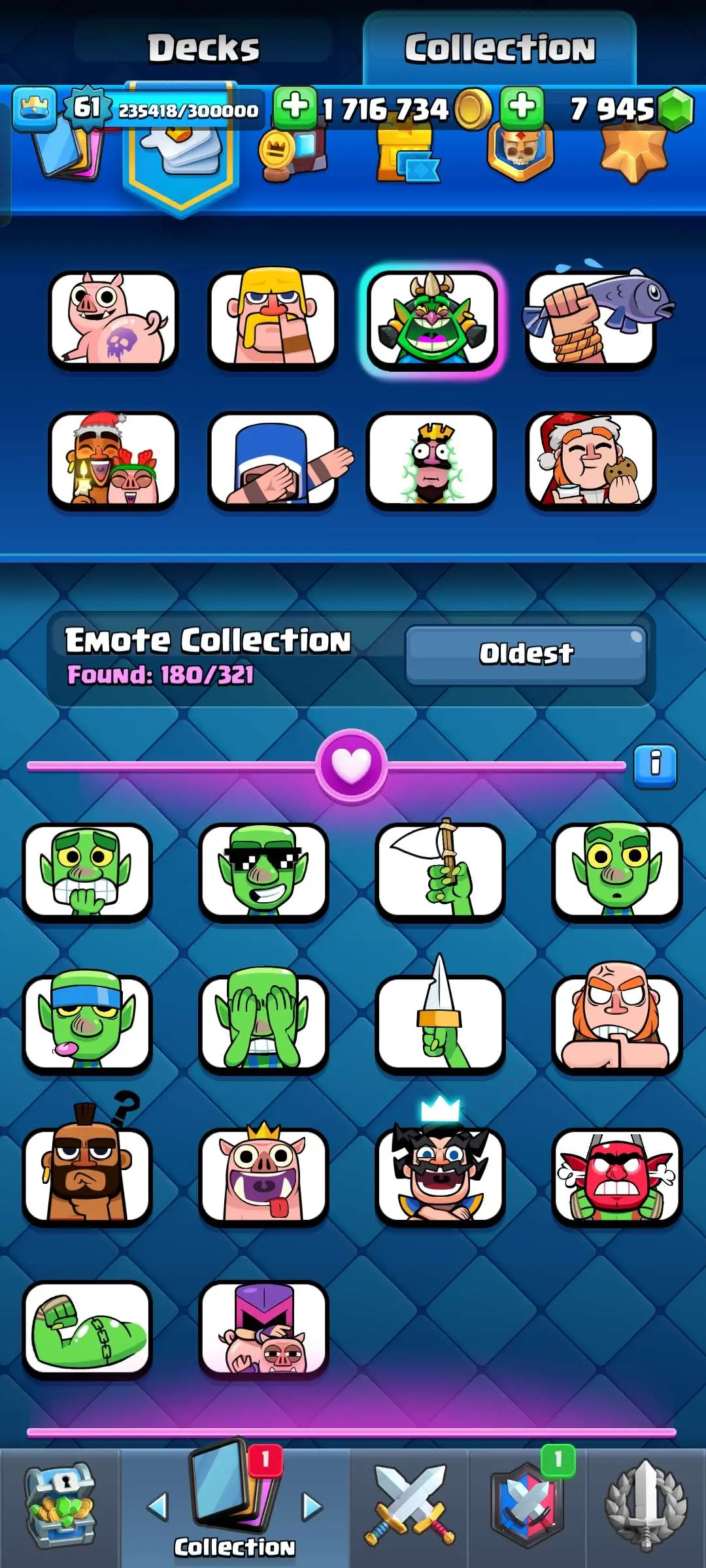This screenshot has height=1568, width=706.
Task: Open the clan shield tab
Action: [527, 1505]
